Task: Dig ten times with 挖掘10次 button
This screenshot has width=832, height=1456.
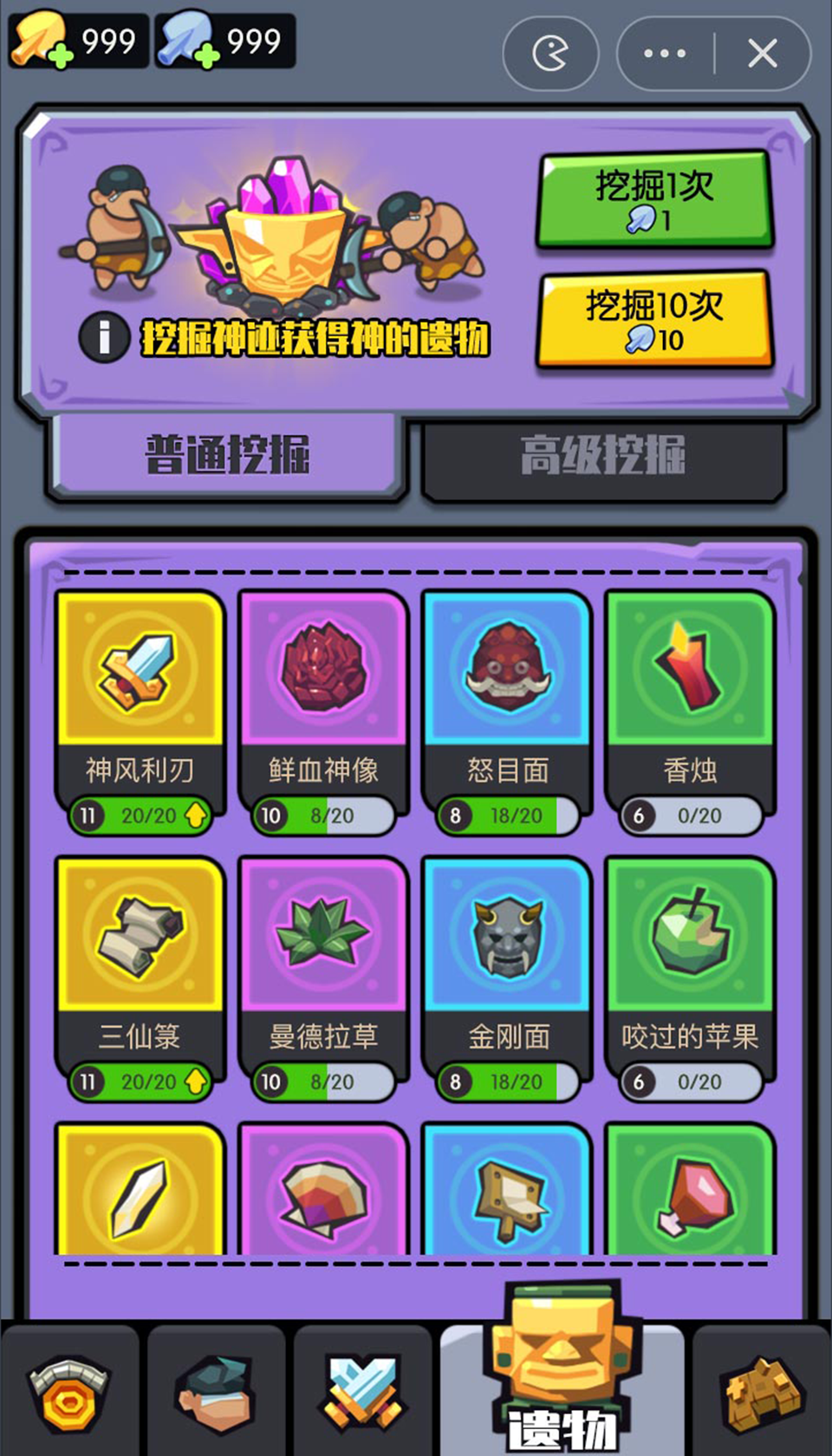Action: [653, 320]
